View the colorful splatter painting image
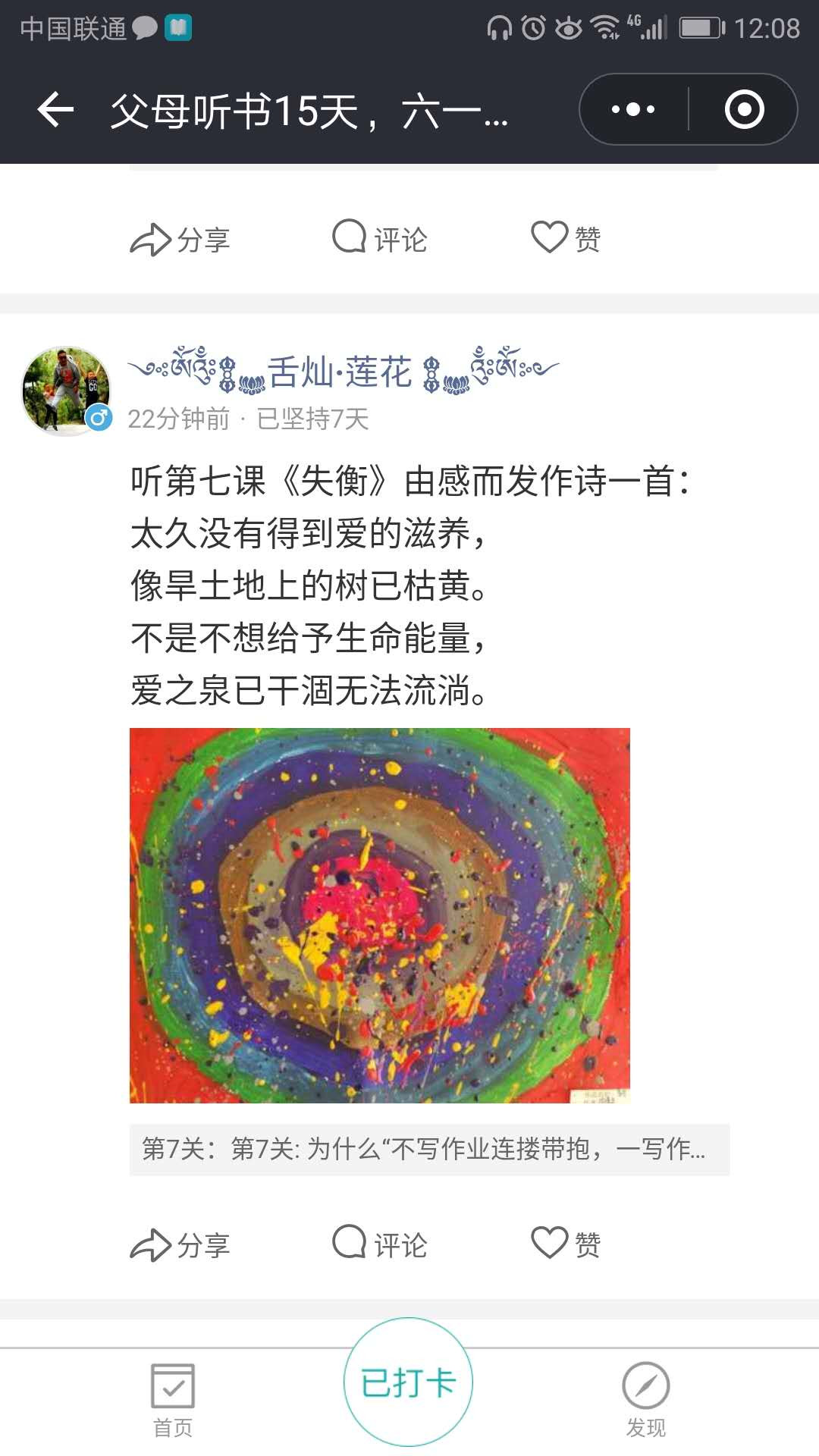The image size is (819, 1456). pos(379,915)
